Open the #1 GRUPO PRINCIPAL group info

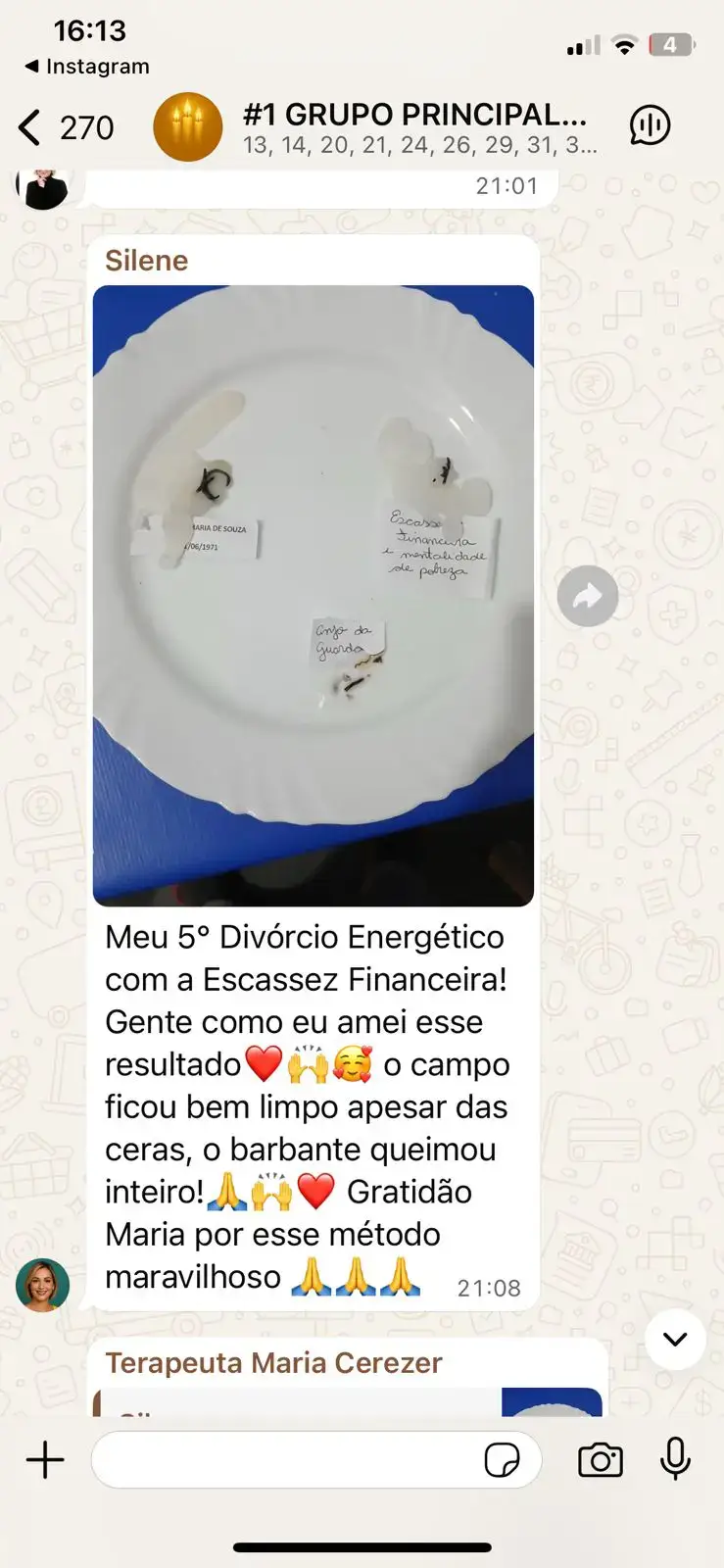coord(416,127)
